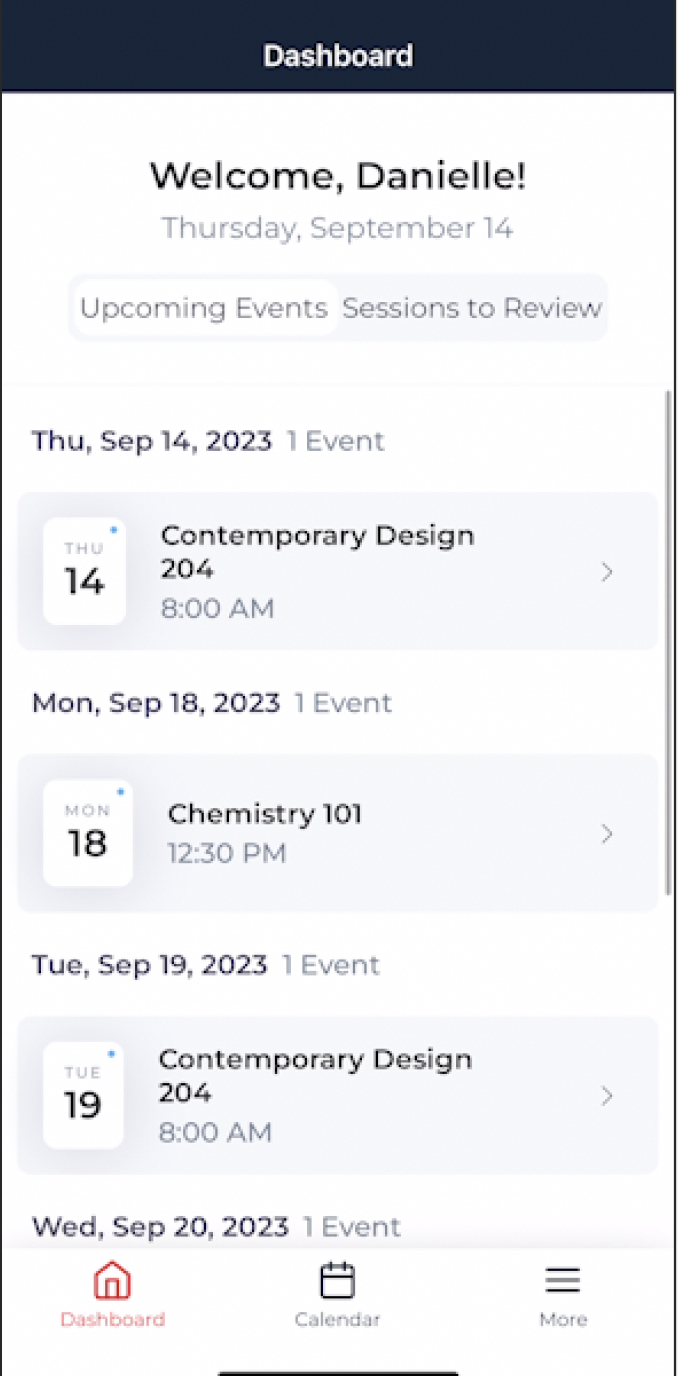Open the More menu

[x=563, y=1296]
